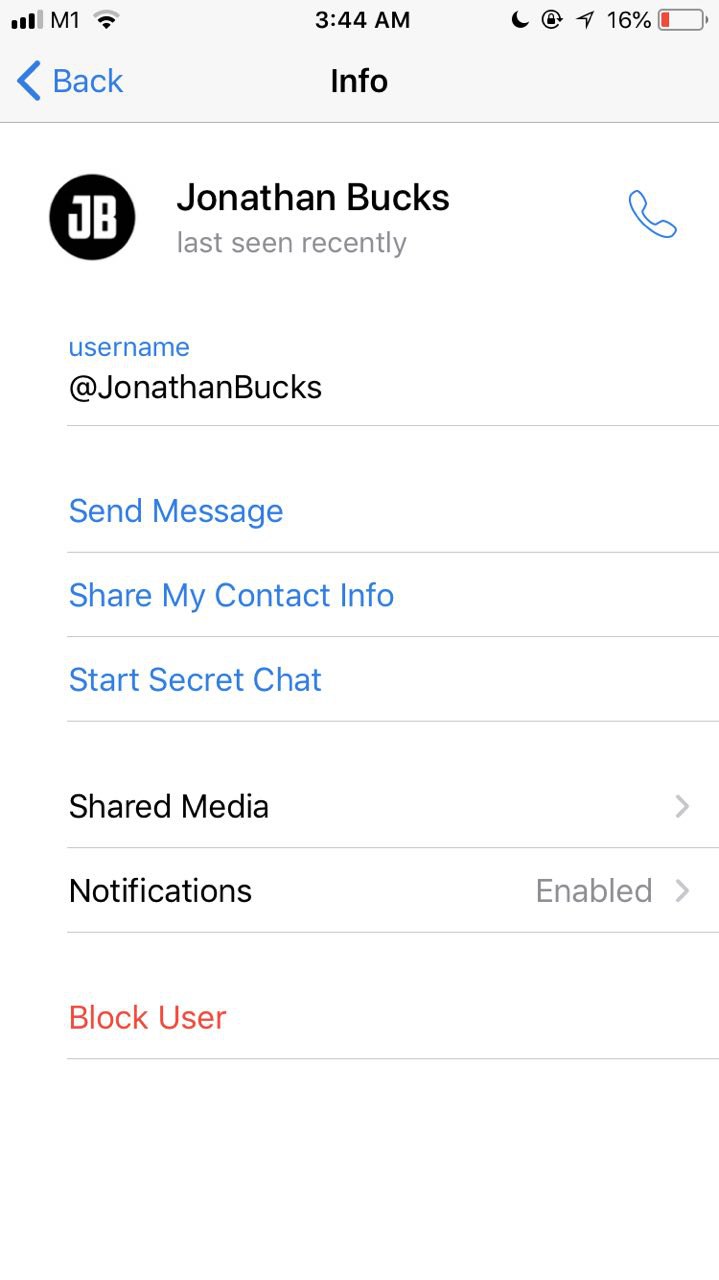Open Jonathan Bucks' JB profile picture

(x=92, y=217)
